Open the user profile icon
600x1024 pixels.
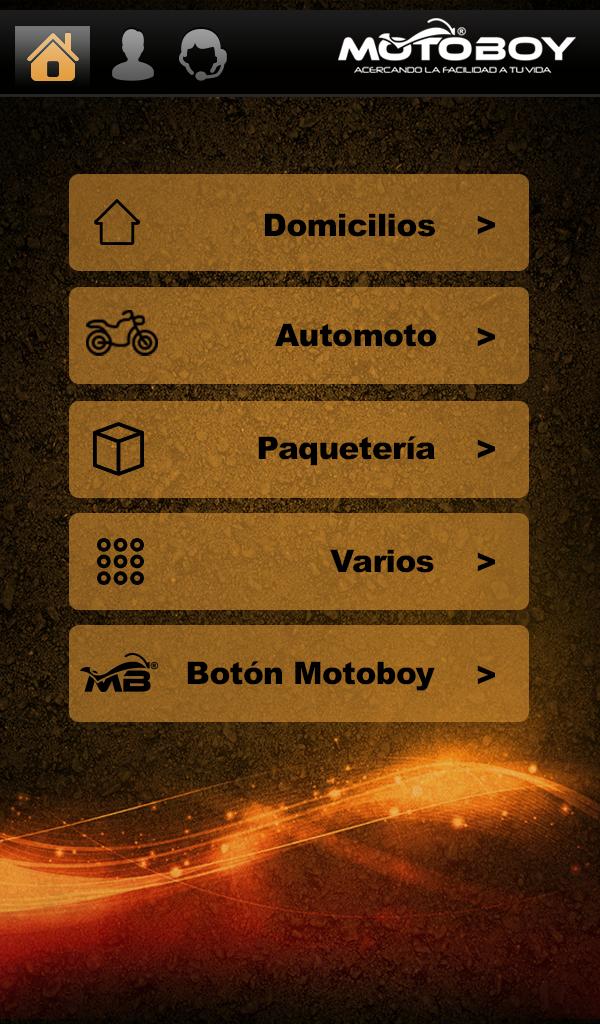pyautogui.click(x=132, y=55)
